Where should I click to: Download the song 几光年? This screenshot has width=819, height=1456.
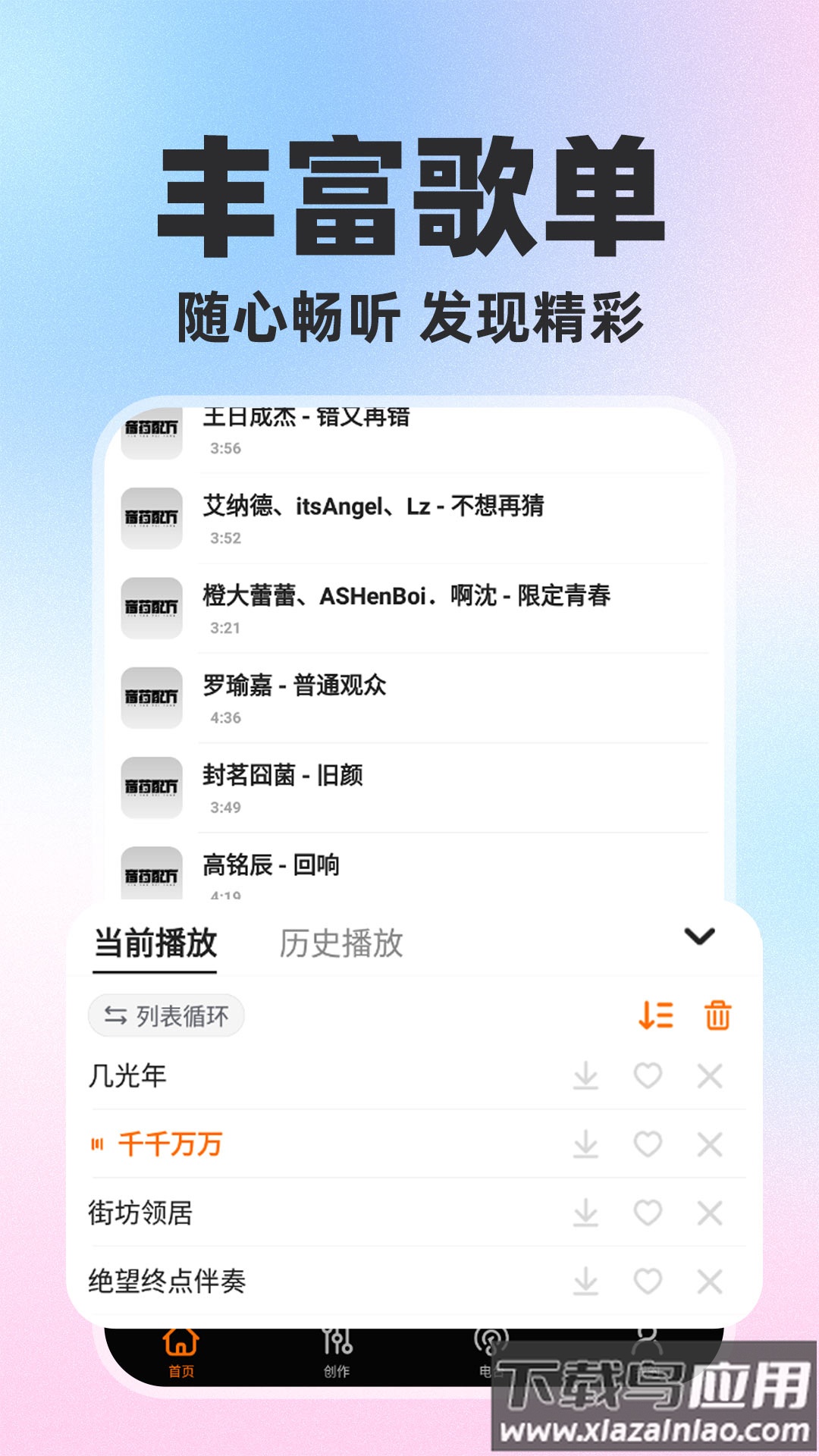585,1075
